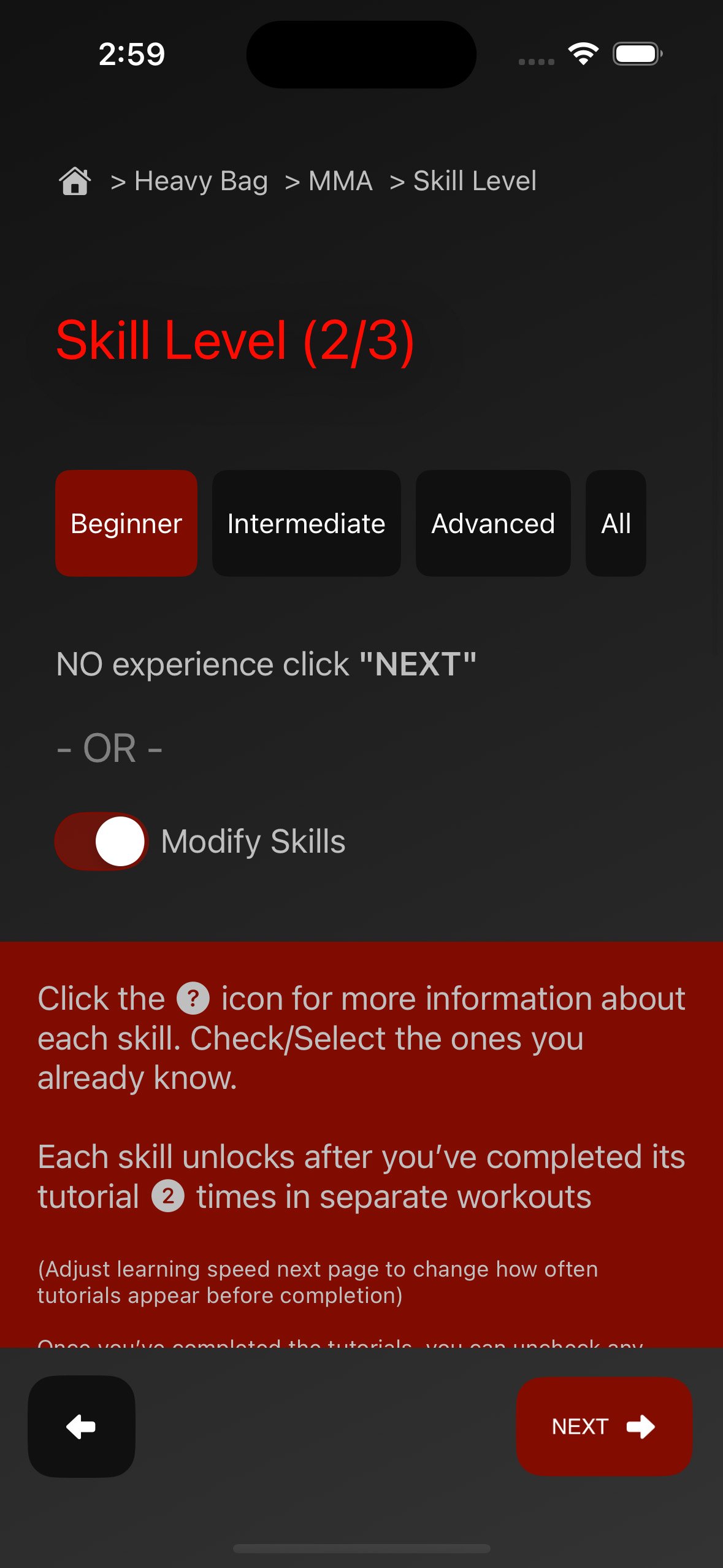Go back with the left arrow button
723x1568 pixels.
(82, 1426)
